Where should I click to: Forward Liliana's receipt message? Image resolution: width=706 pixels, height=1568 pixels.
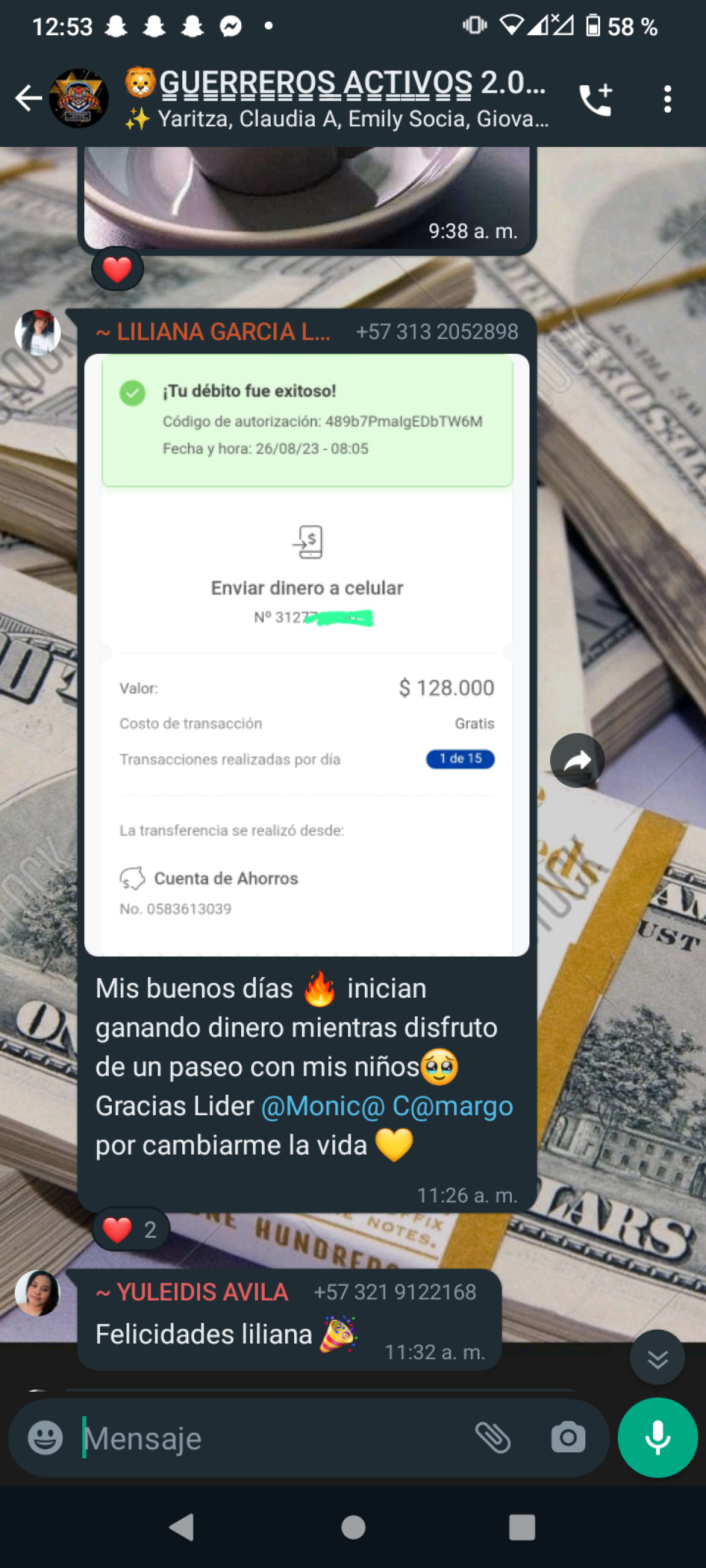click(x=576, y=760)
